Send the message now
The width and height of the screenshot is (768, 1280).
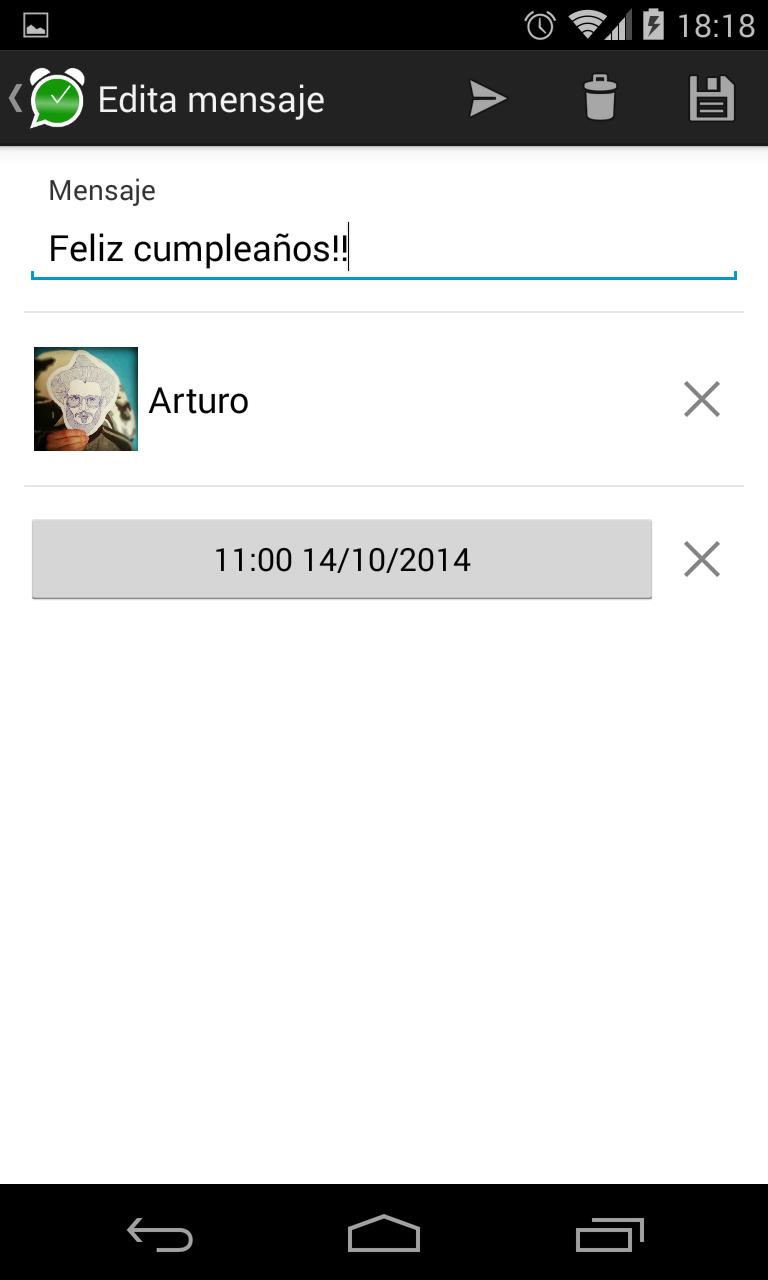coord(488,99)
